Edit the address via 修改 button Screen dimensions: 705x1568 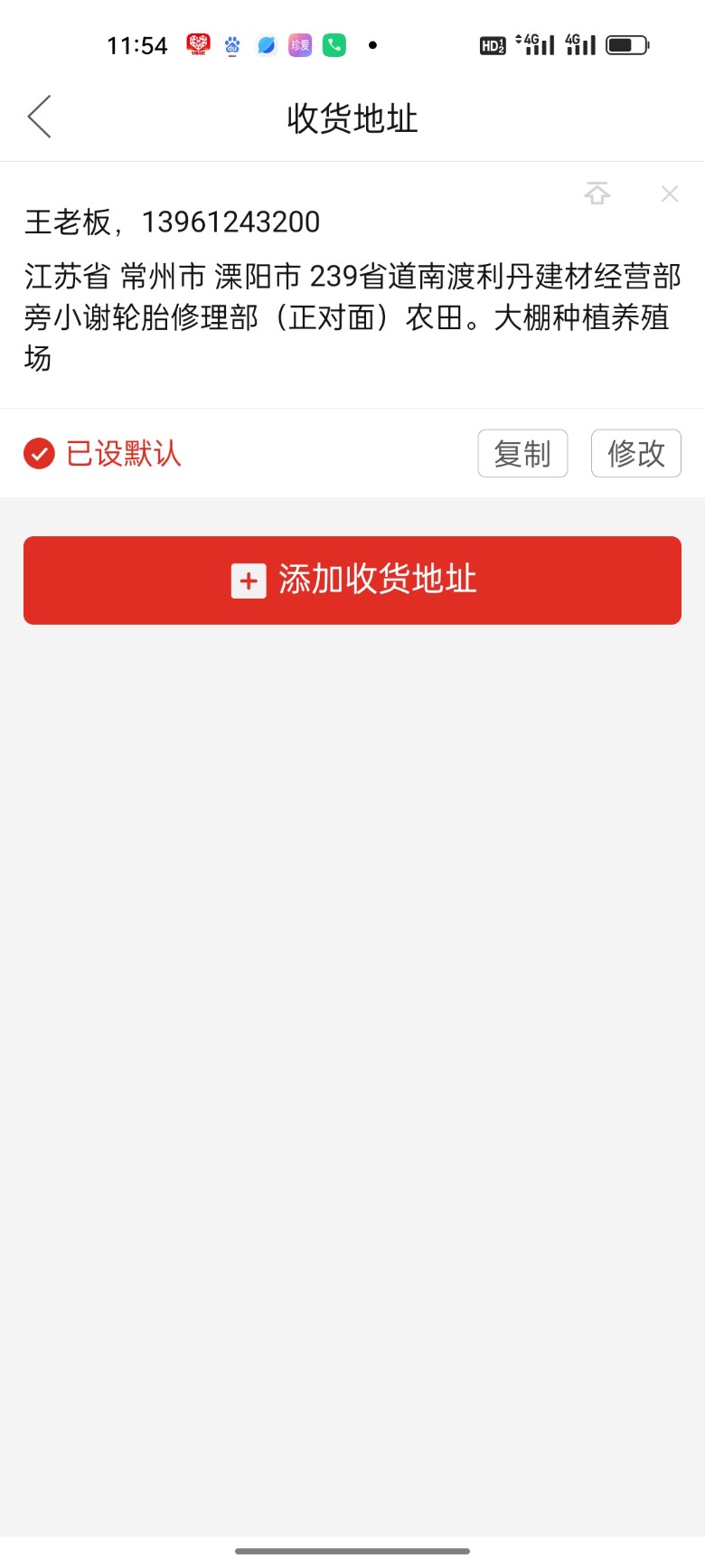pyautogui.click(x=636, y=453)
